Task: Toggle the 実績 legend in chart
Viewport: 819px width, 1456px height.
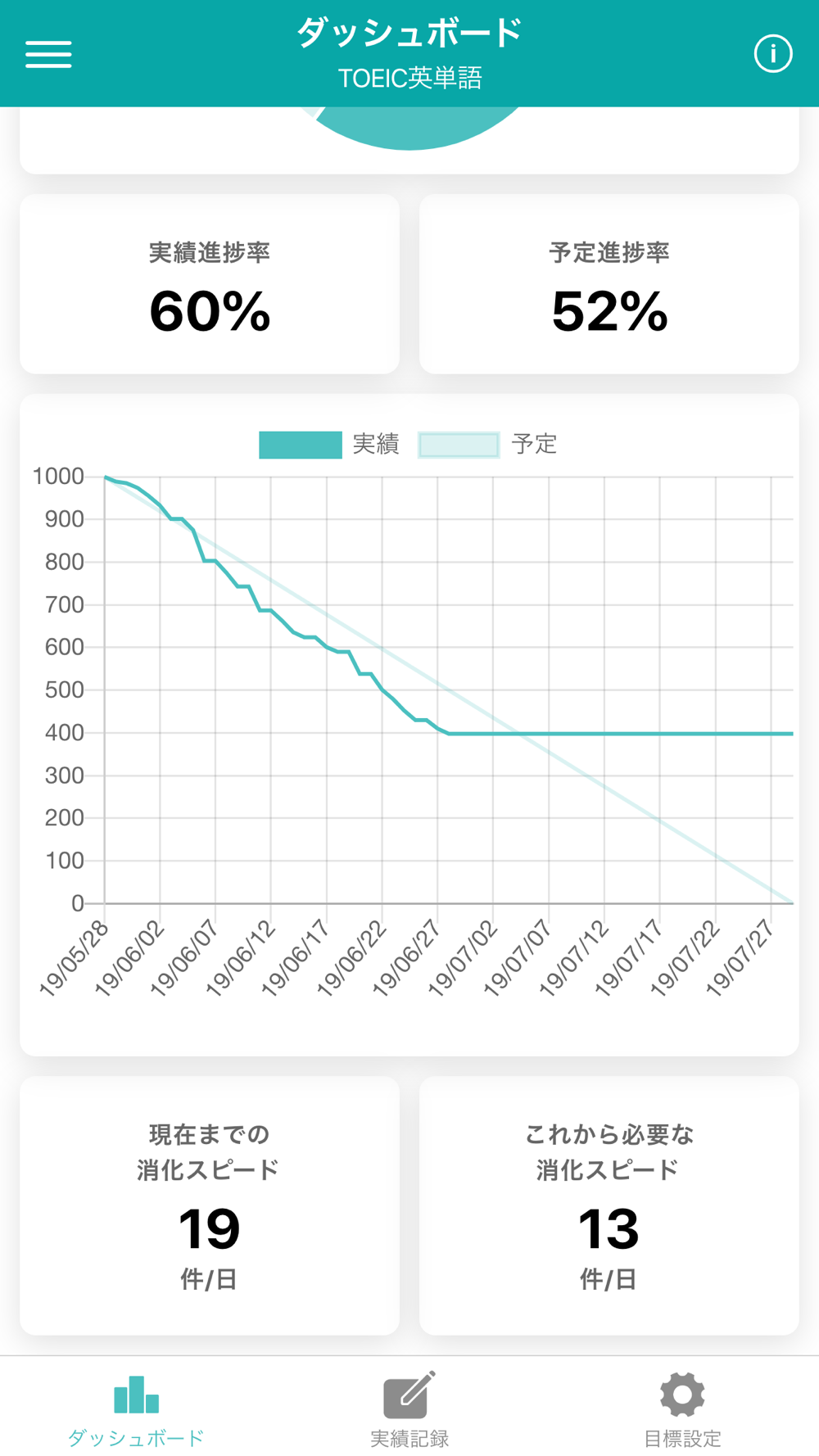Action: [329, 445]
